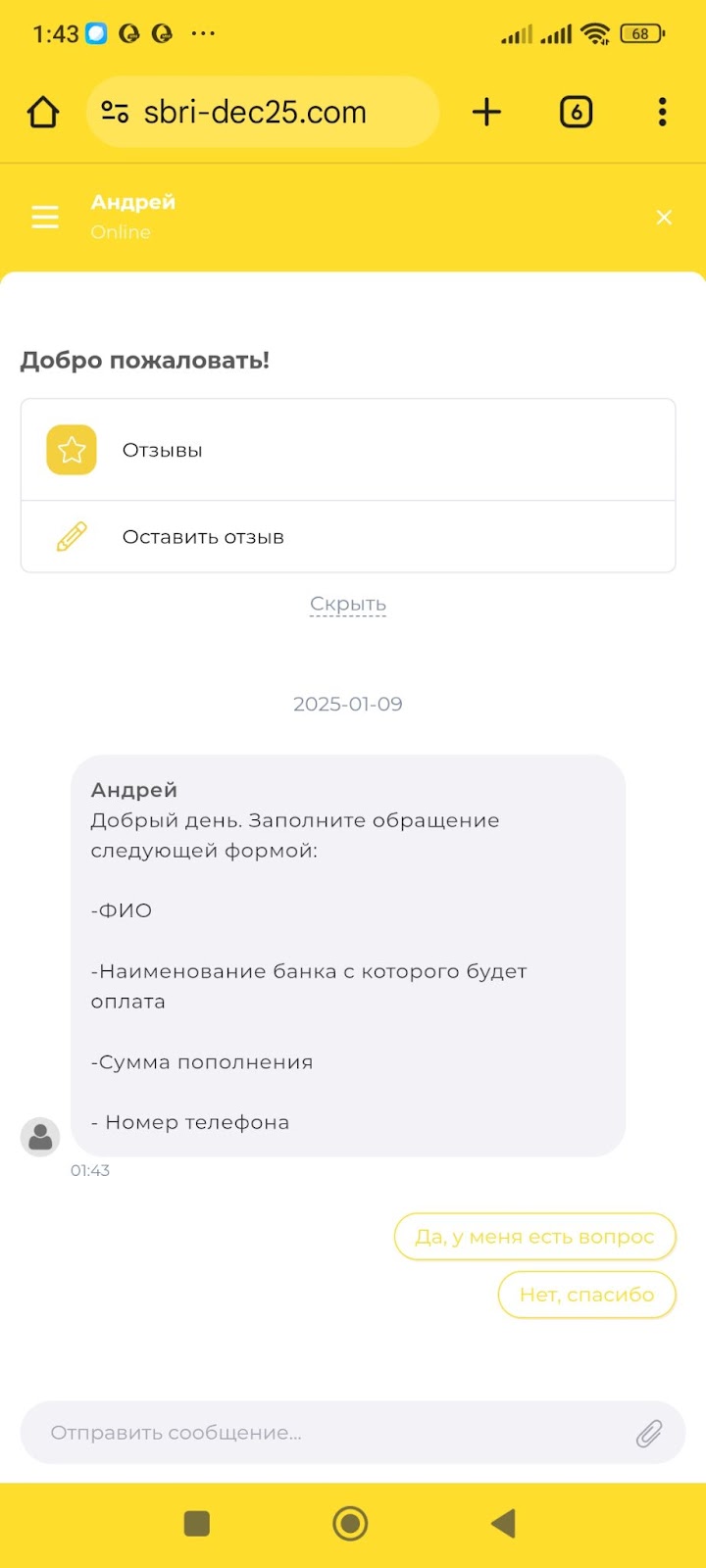Choose "Да, у меня есть вопрос"
The height and width of the screenshot is (1568, 706).
[534, 1237]
